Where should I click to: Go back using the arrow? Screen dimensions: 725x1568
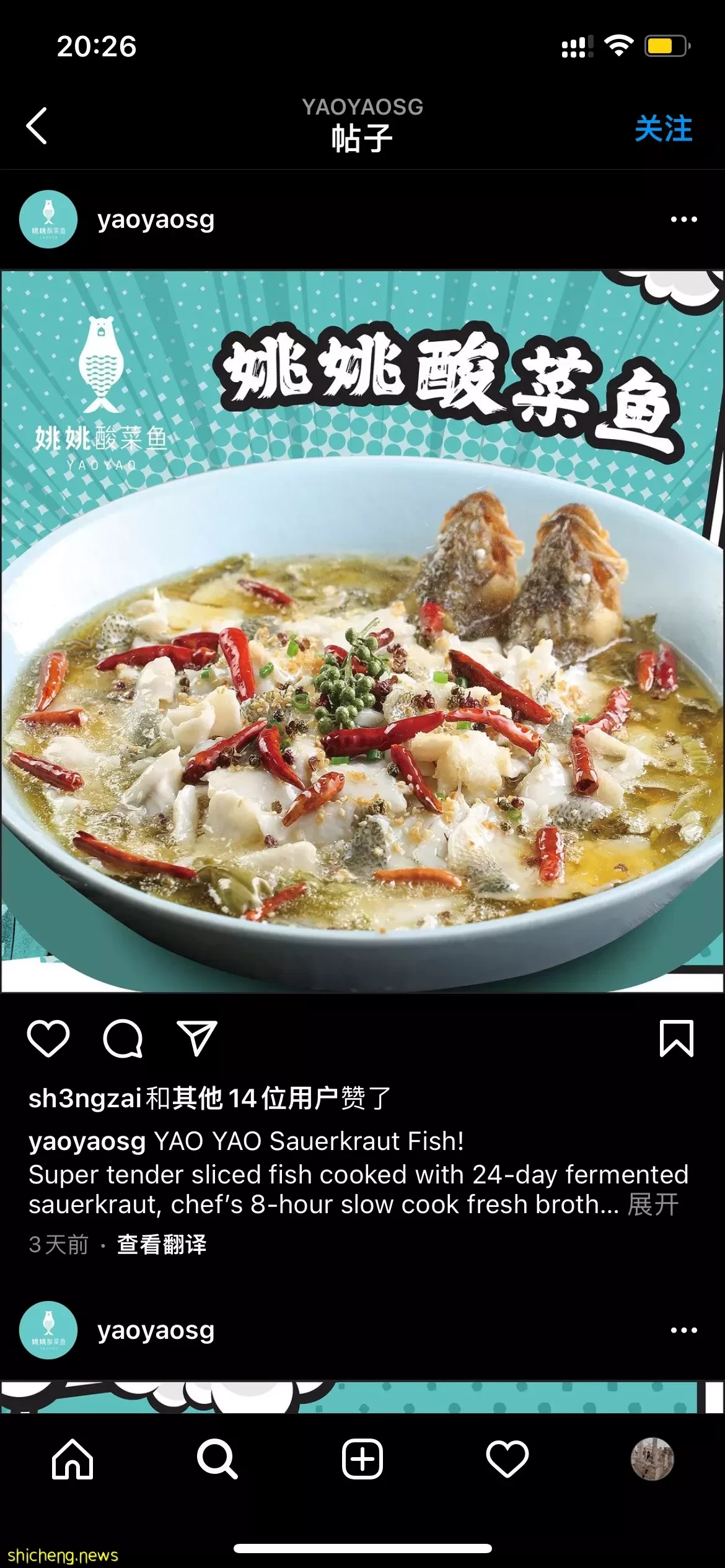(37, 126)
